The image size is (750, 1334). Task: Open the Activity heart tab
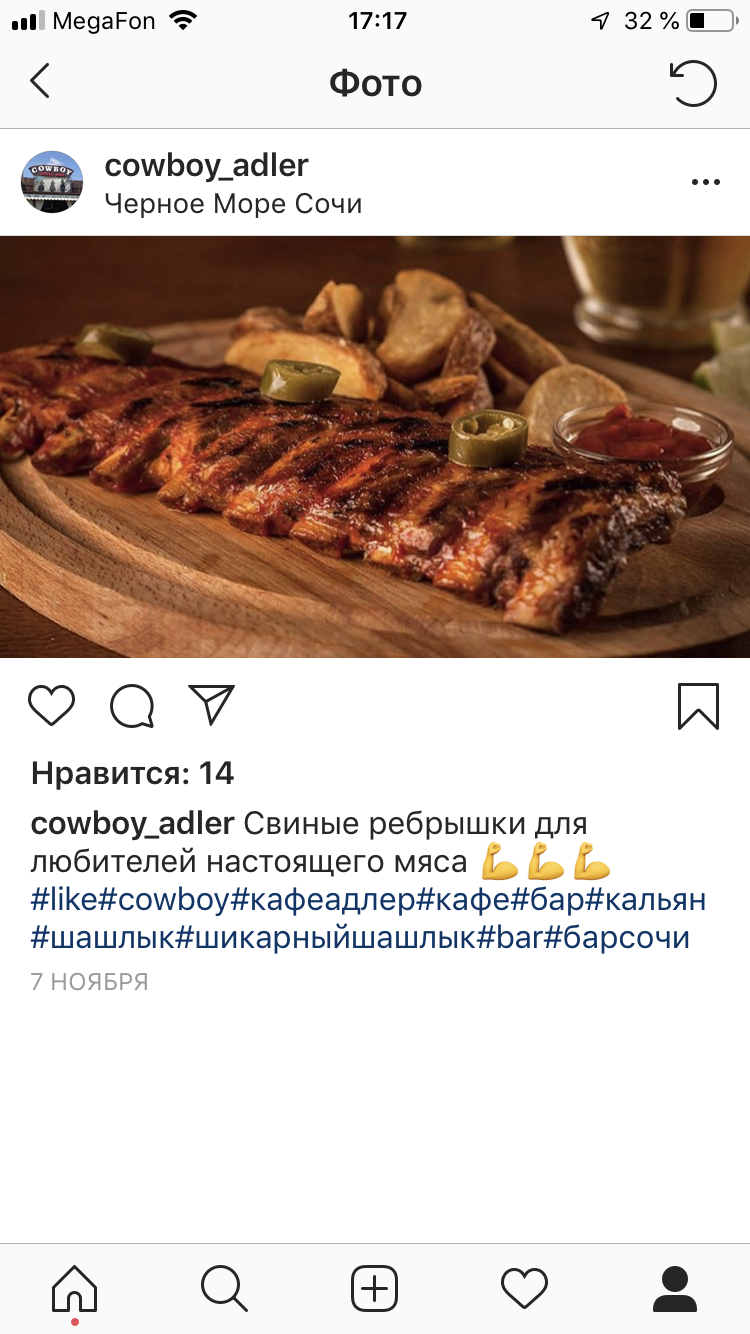(524, 1288)
